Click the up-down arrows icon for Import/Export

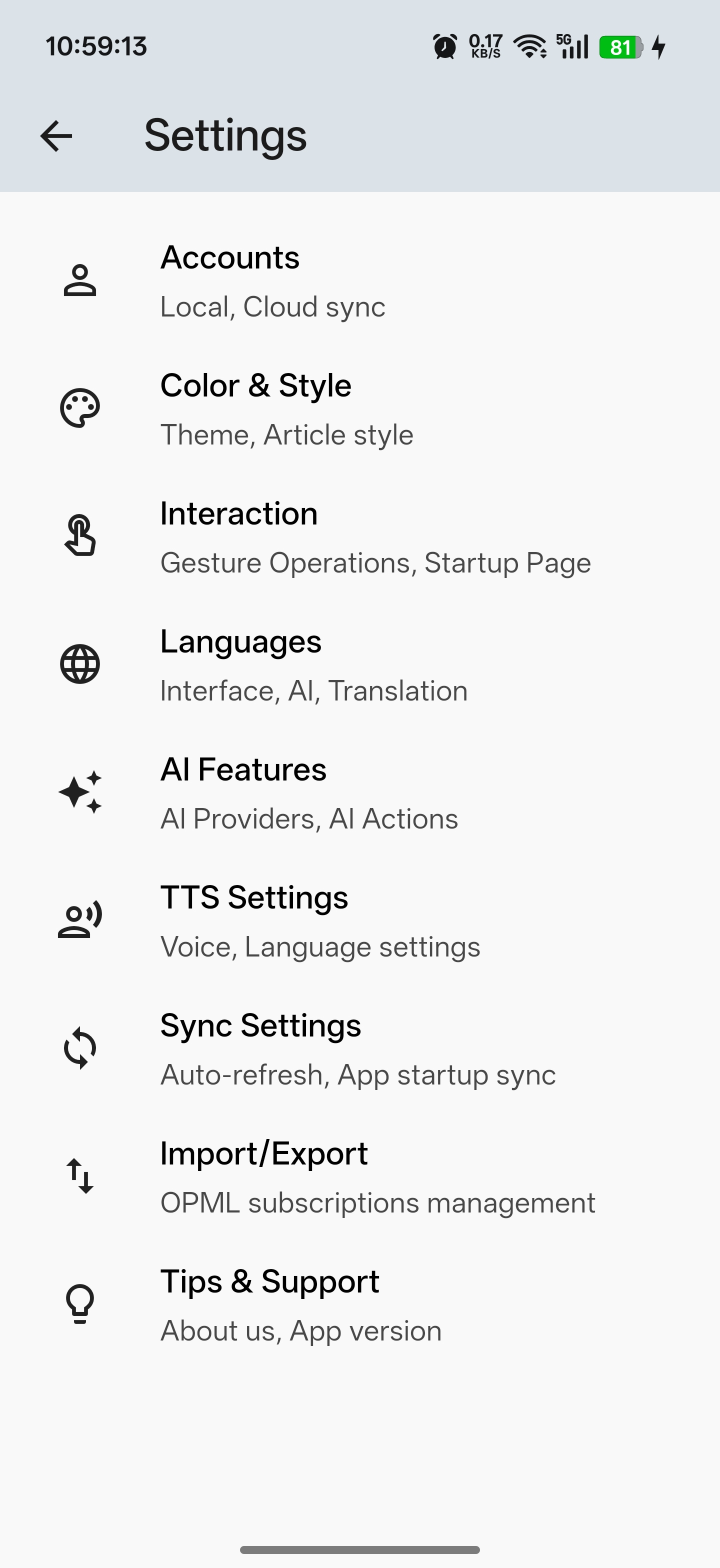pos(79,1175)
